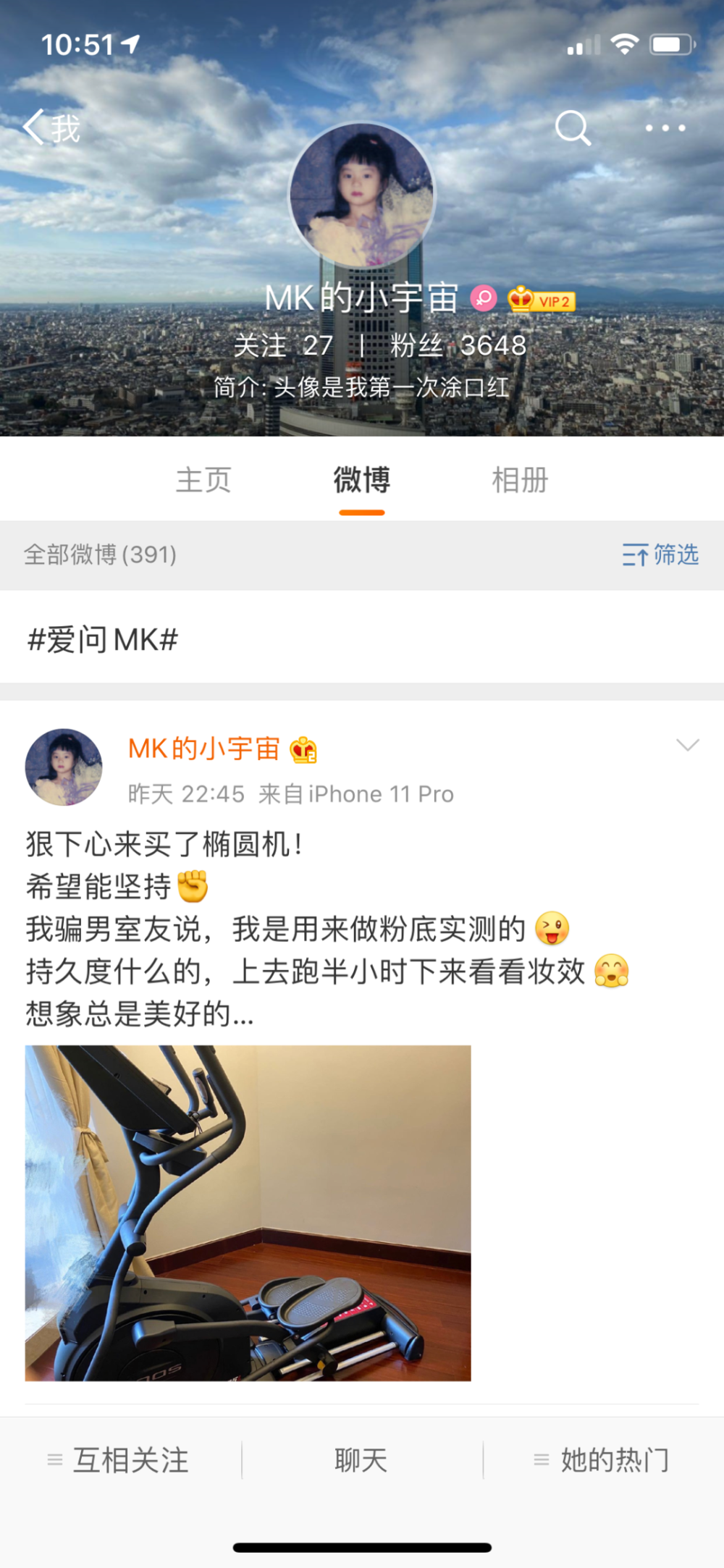
Task: Open the large profile avatar at top
Action: pyautogui.click(x=362, y=195)
